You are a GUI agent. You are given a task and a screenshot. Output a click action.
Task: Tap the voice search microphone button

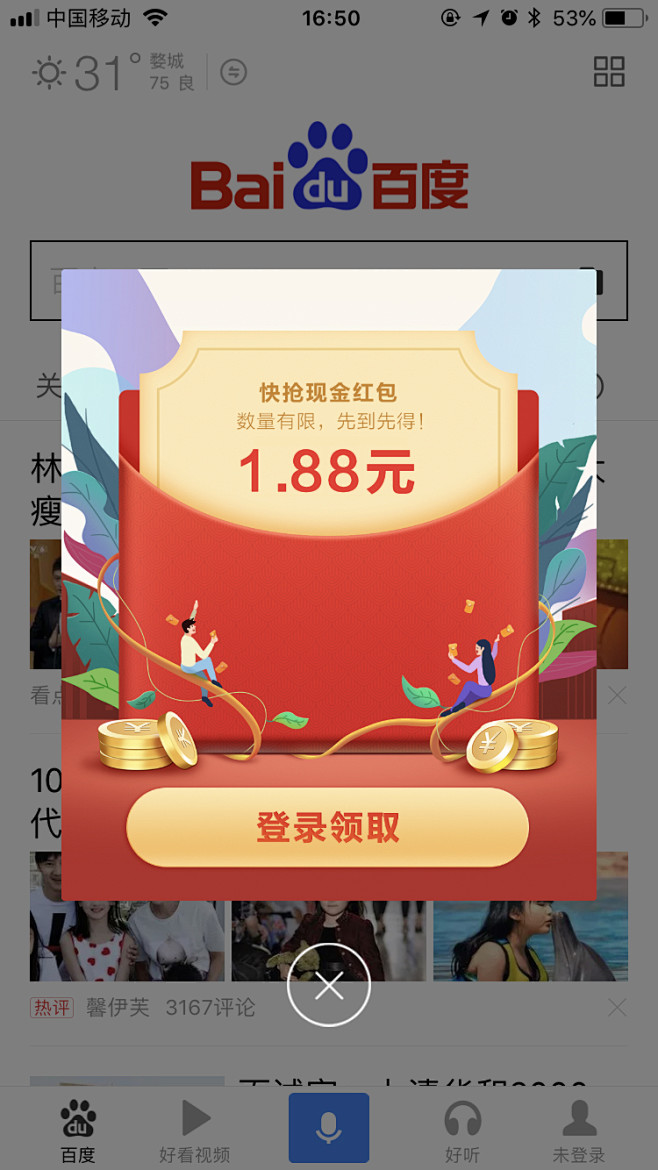329,1127
